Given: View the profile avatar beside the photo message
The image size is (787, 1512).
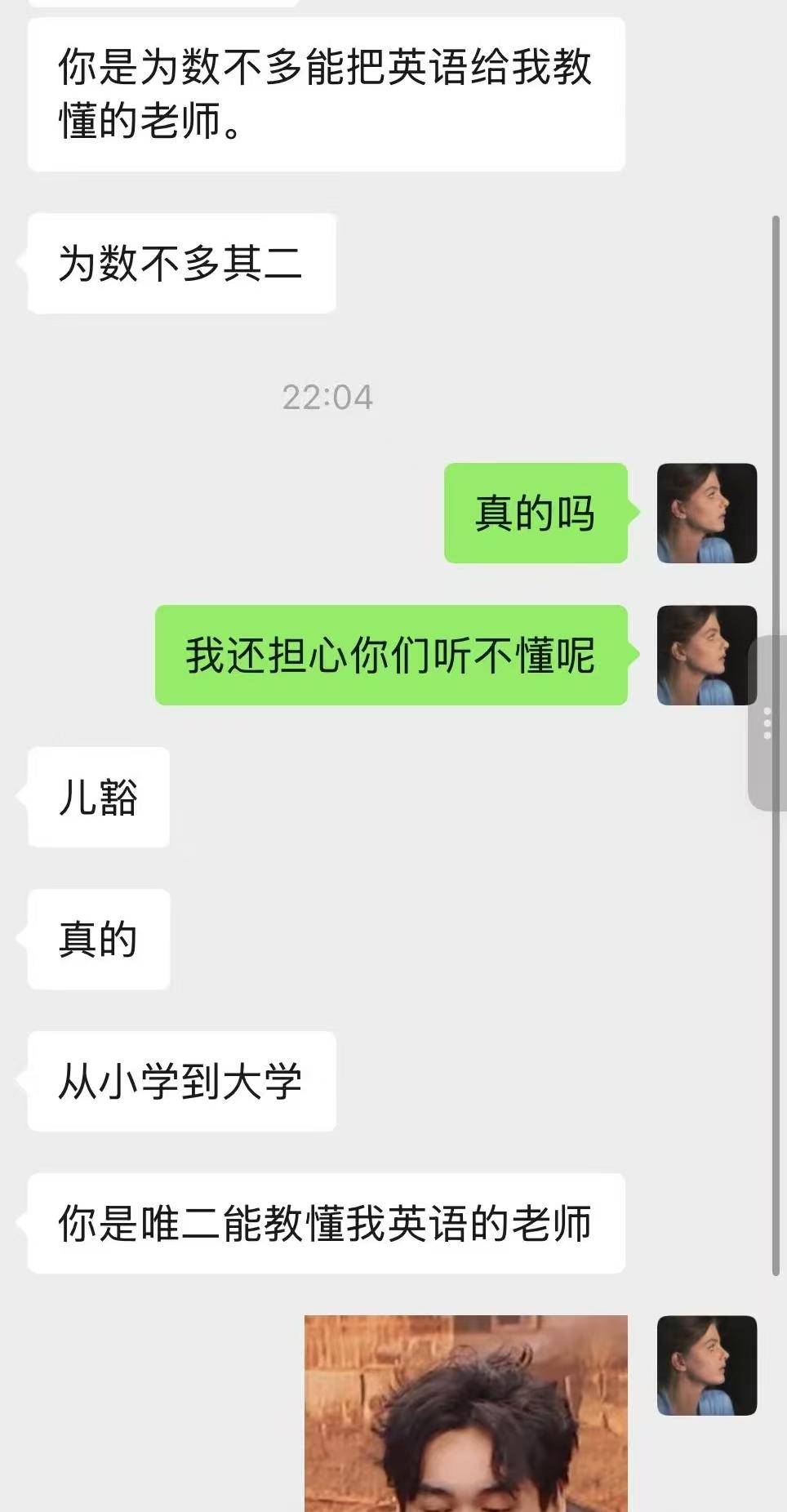Looking at the screenshot, I should pyautogui.click(x=706, y=1365).
